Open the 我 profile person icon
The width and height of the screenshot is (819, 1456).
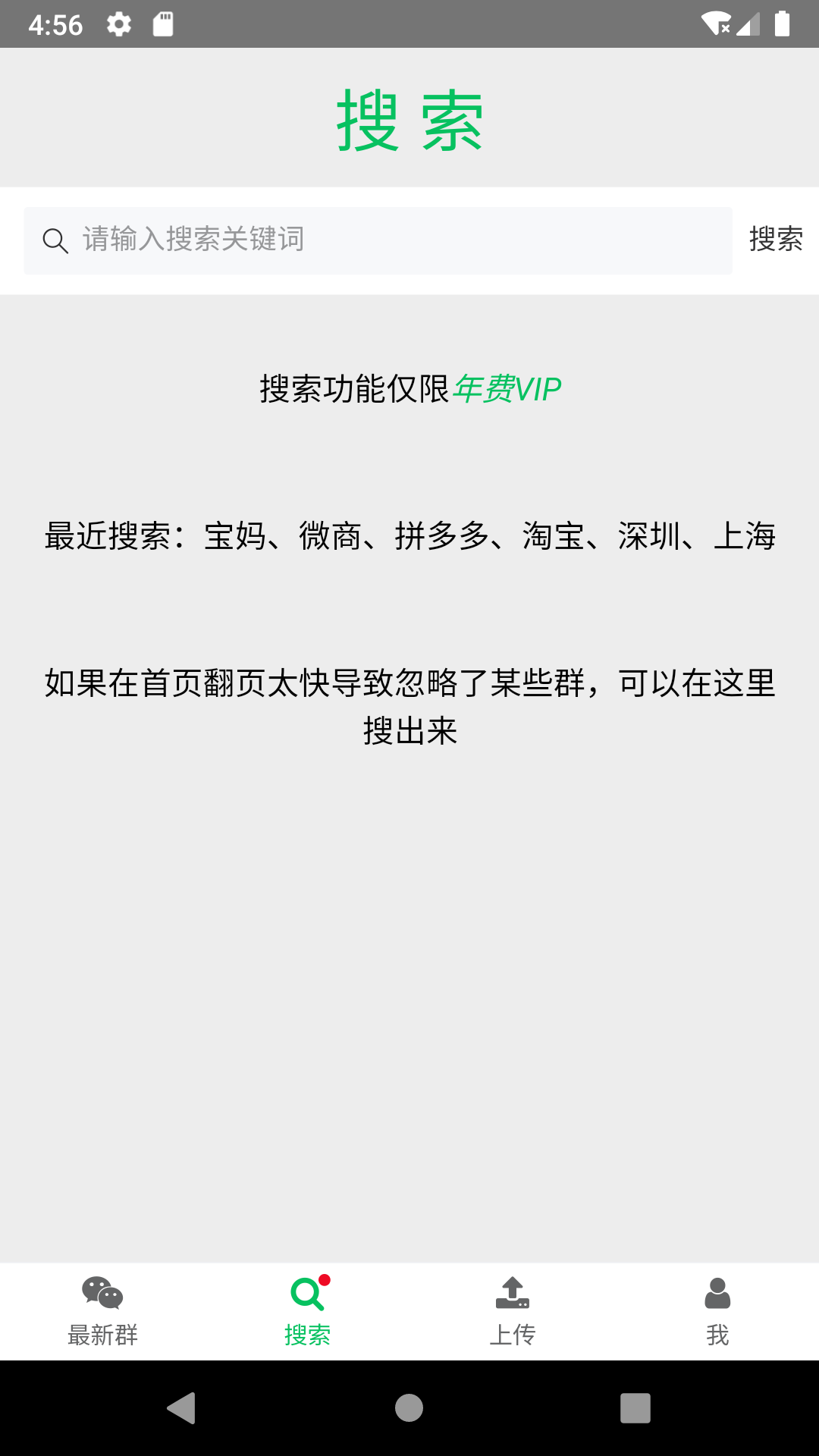717,1291
